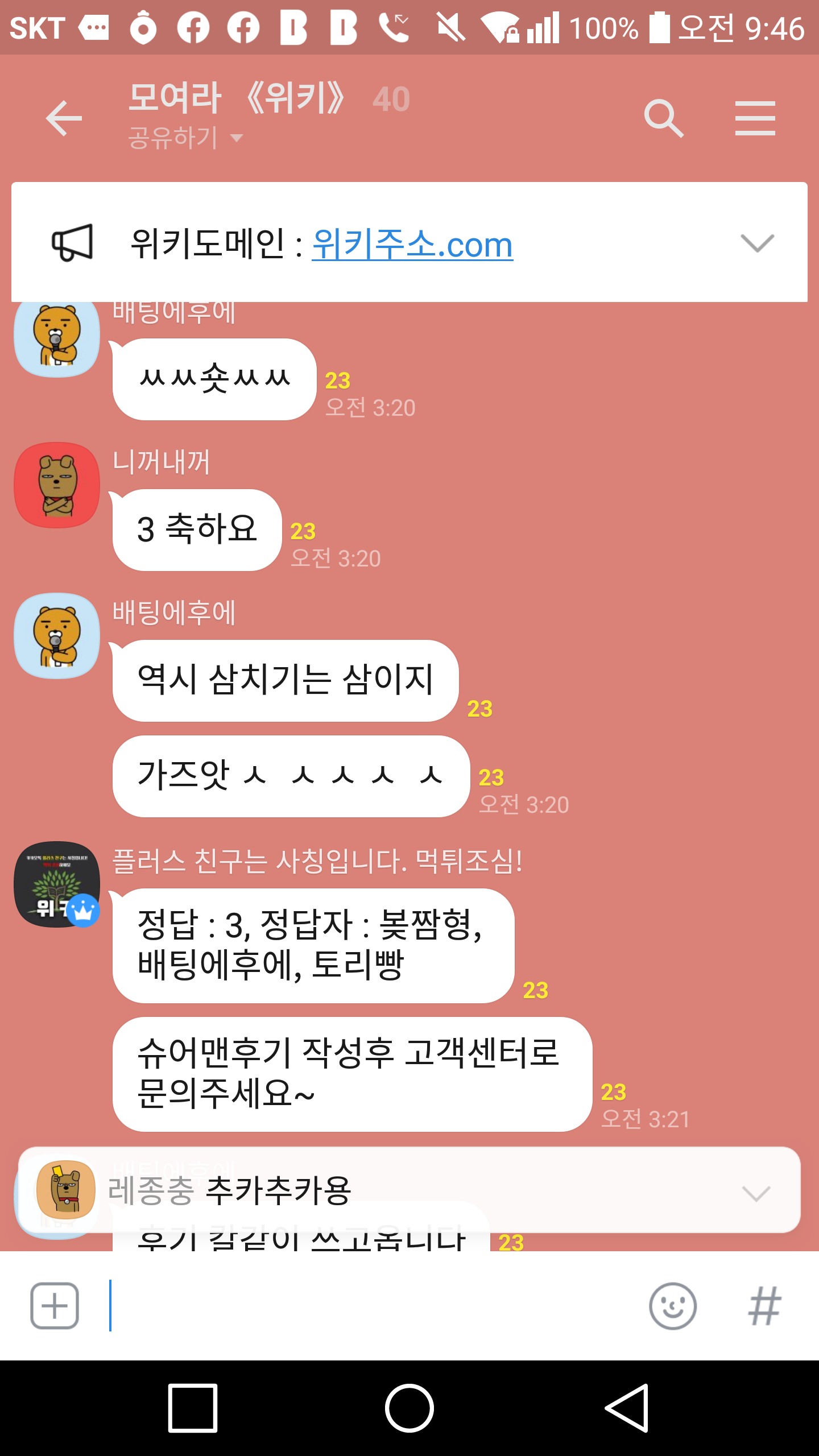Open the emoticon picker
Image resolution: width=819 pixels, height=1456 pixels.
coord(672,1306)
